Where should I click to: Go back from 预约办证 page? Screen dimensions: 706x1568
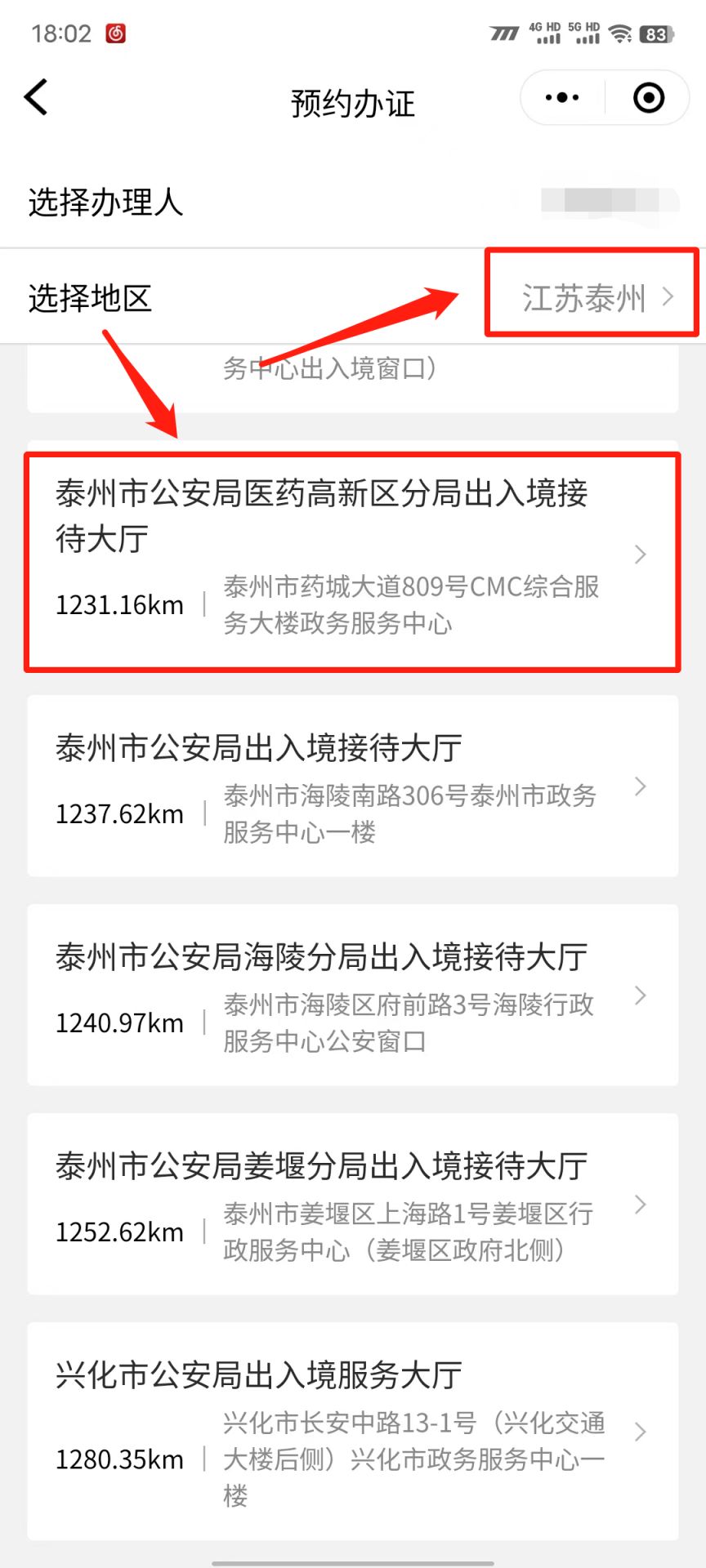click(x=36, y=98)
